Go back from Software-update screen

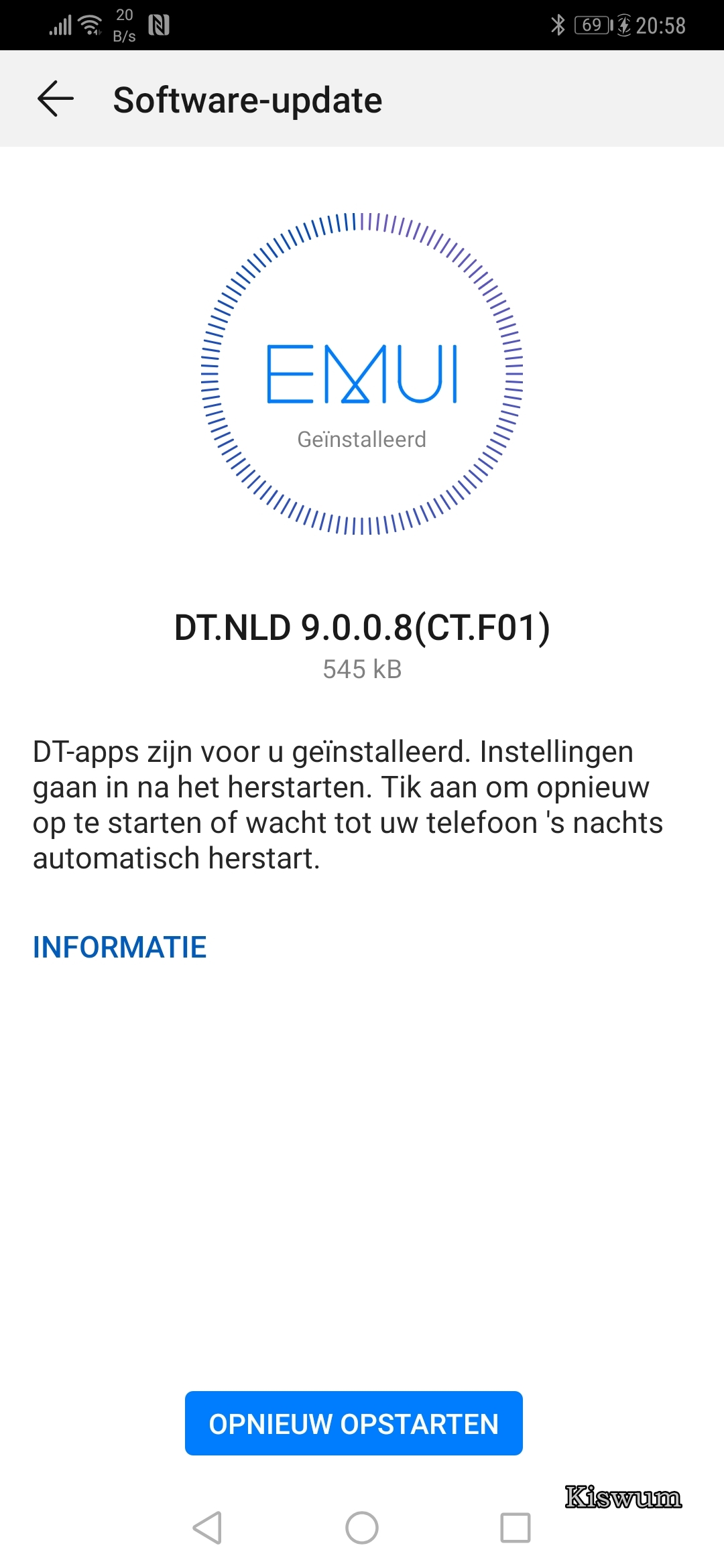(55, 99)
